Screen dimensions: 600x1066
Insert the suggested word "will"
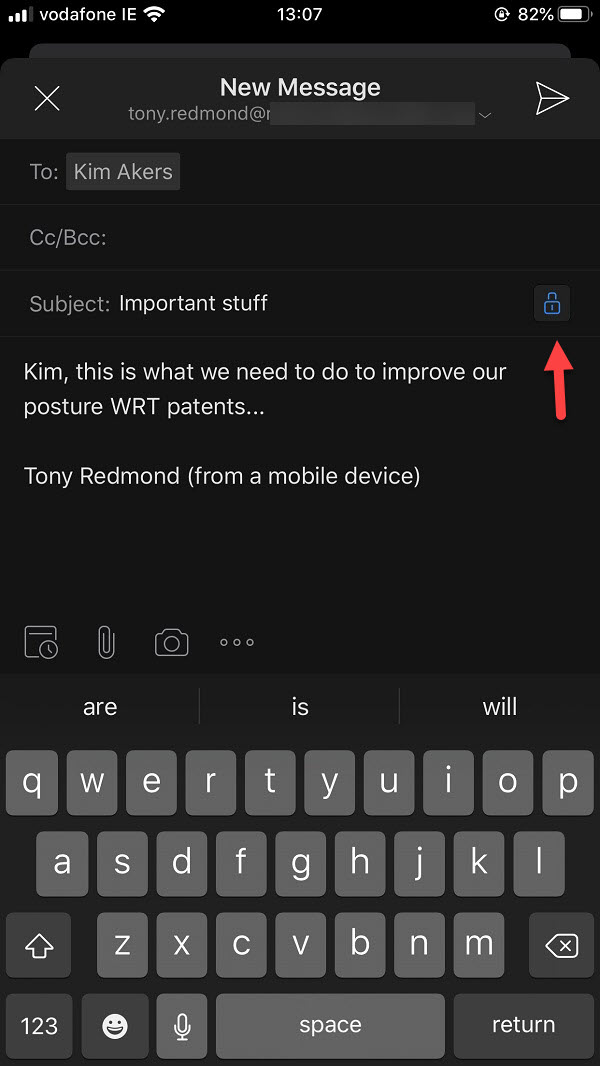500,707
